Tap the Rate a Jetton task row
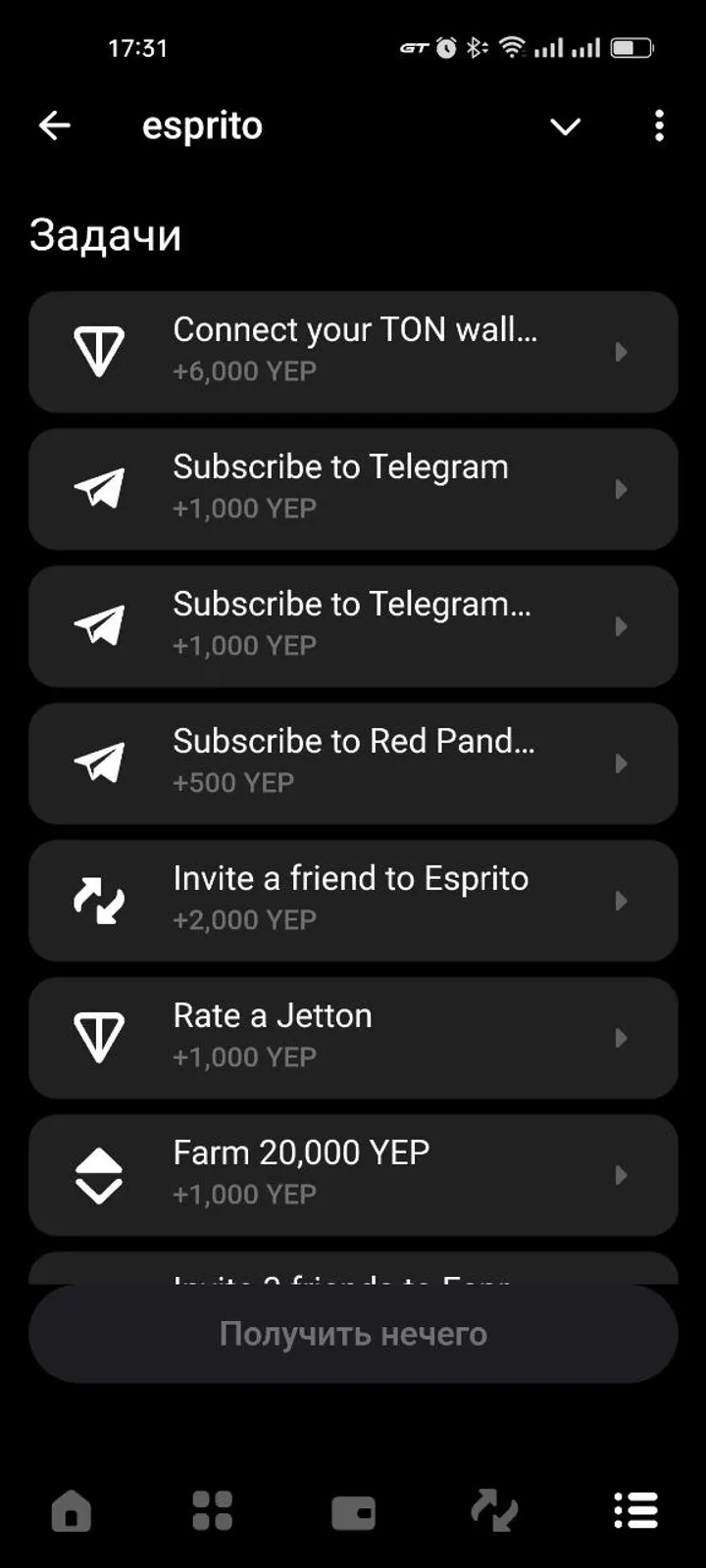The height and width of the screenshot is (1568, 706). [353, 1037]
